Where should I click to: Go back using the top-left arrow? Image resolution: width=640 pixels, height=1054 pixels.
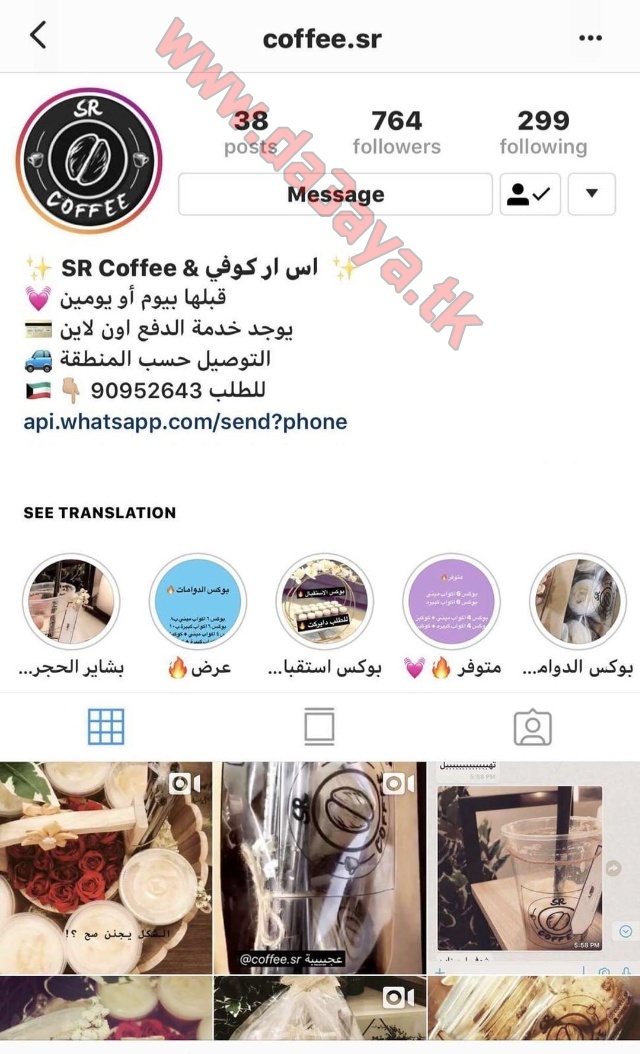pos(38,35)
